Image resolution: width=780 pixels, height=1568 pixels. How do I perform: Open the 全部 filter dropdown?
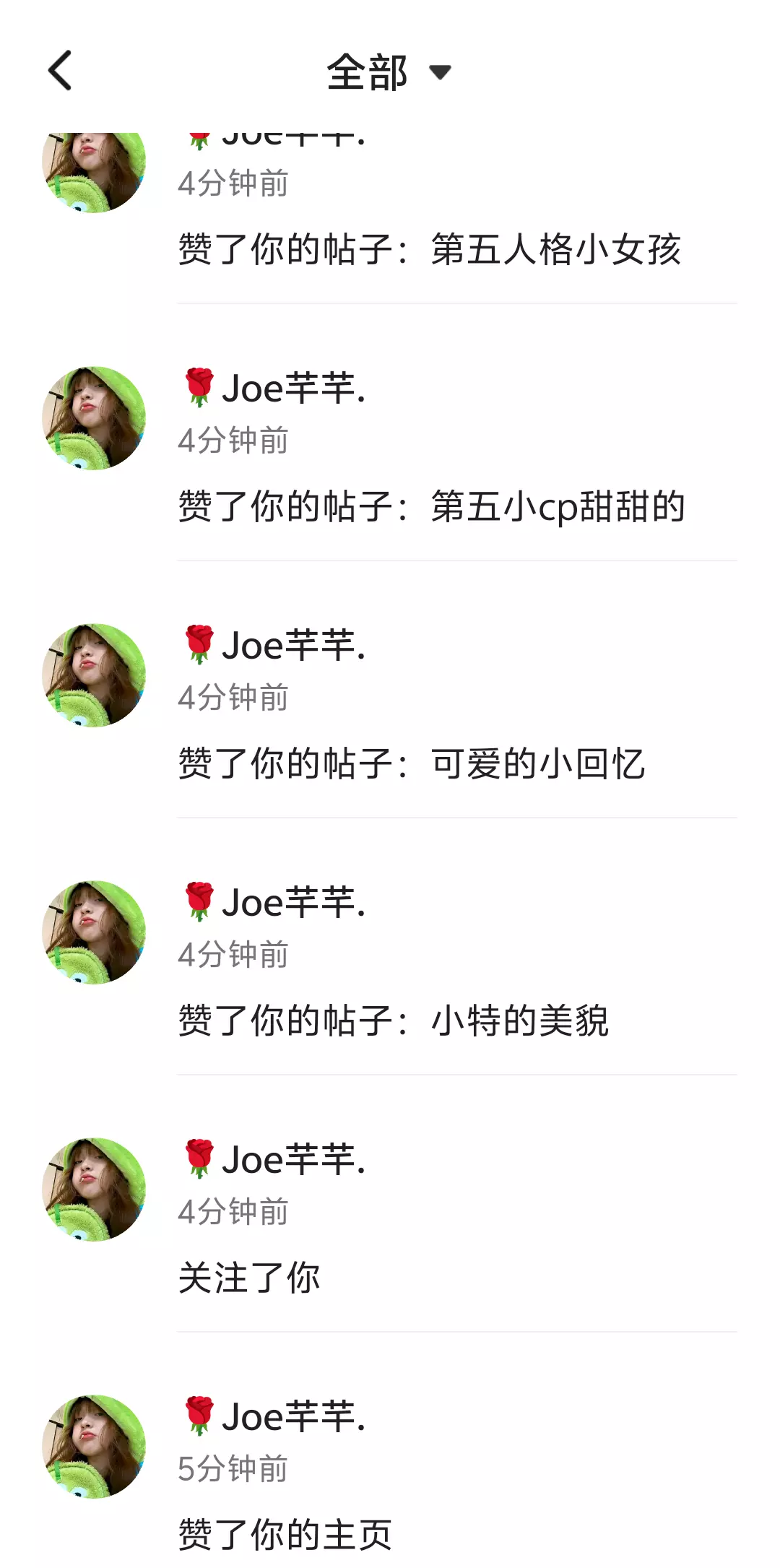(389, 72)
